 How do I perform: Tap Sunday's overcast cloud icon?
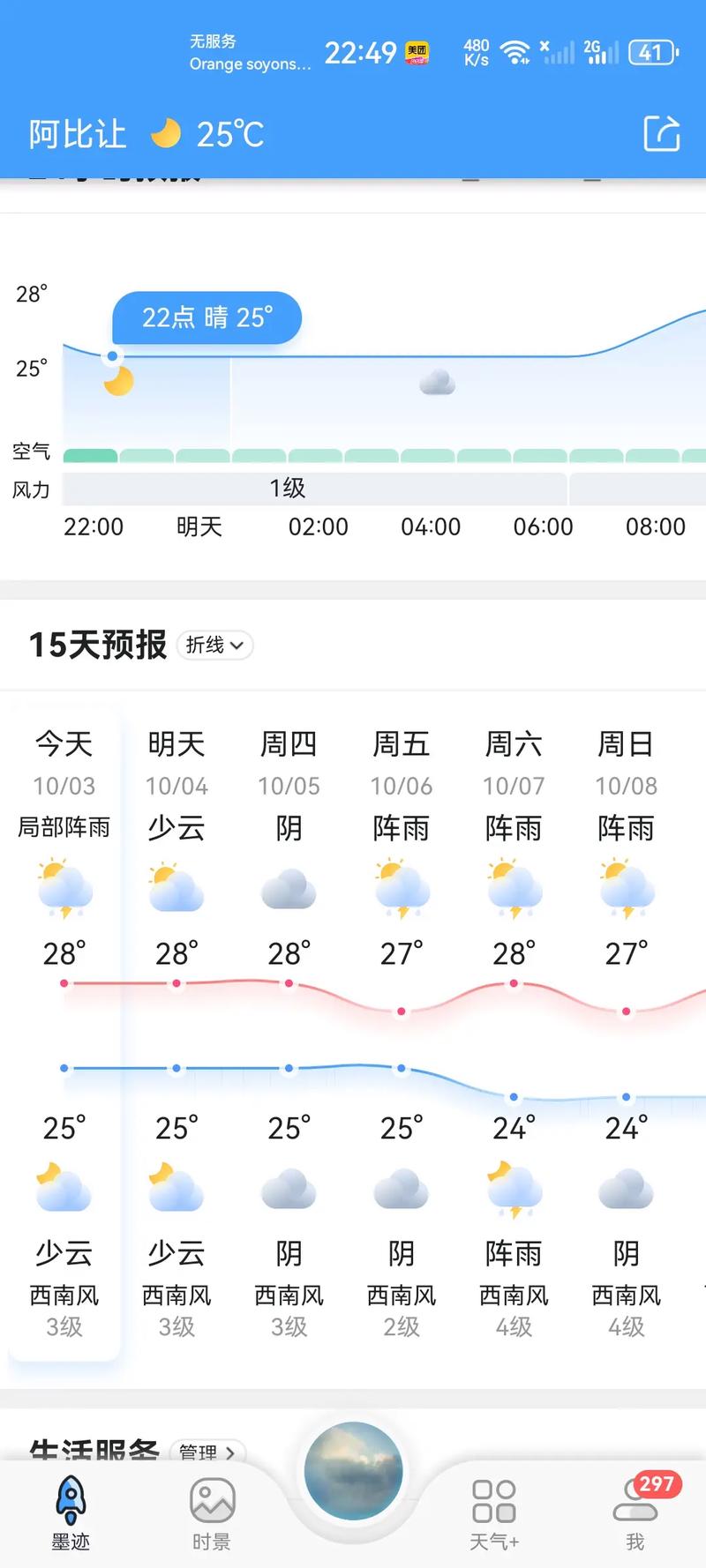click(x=626, y=1188)
